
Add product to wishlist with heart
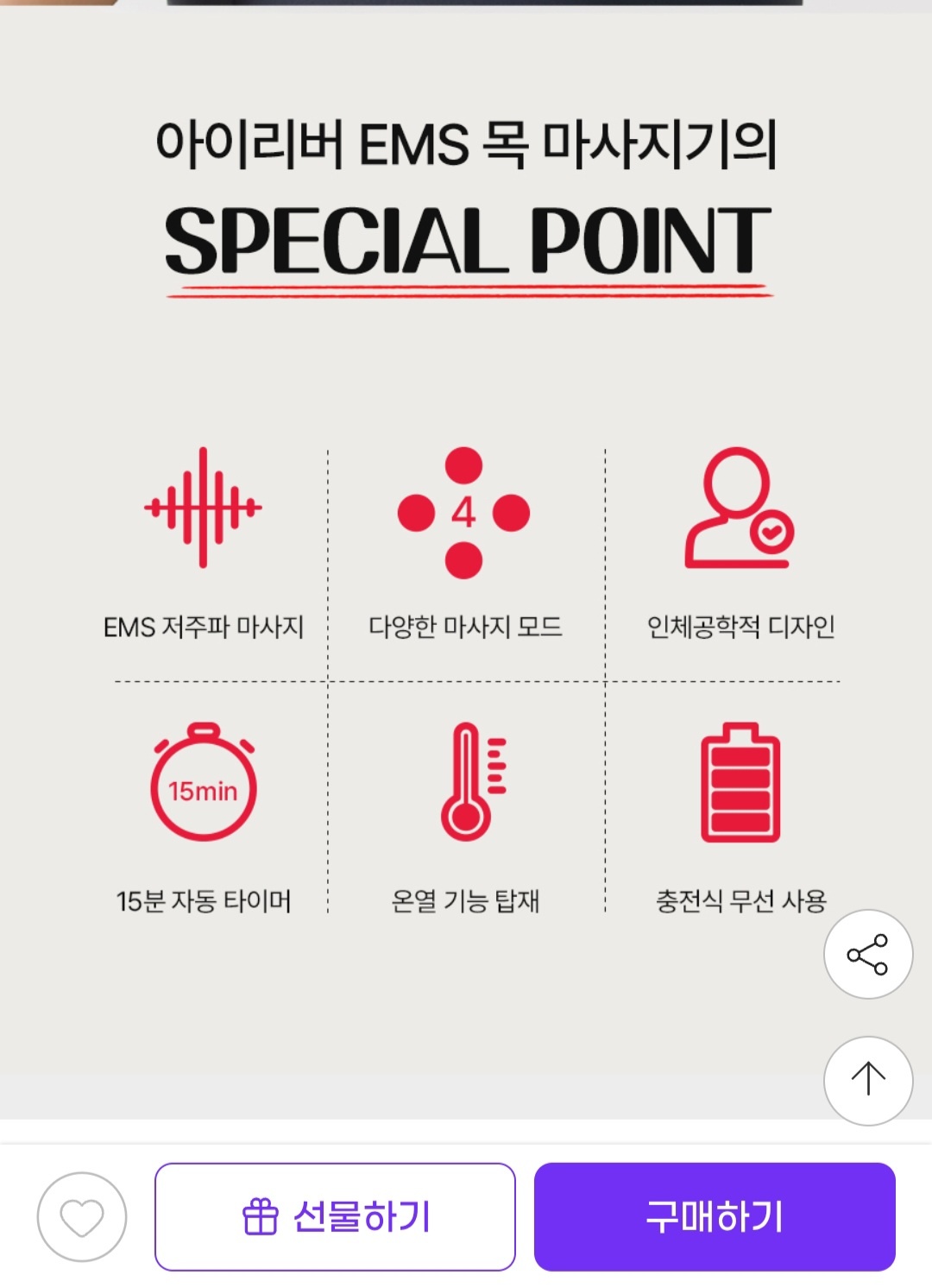point(82,1216)
